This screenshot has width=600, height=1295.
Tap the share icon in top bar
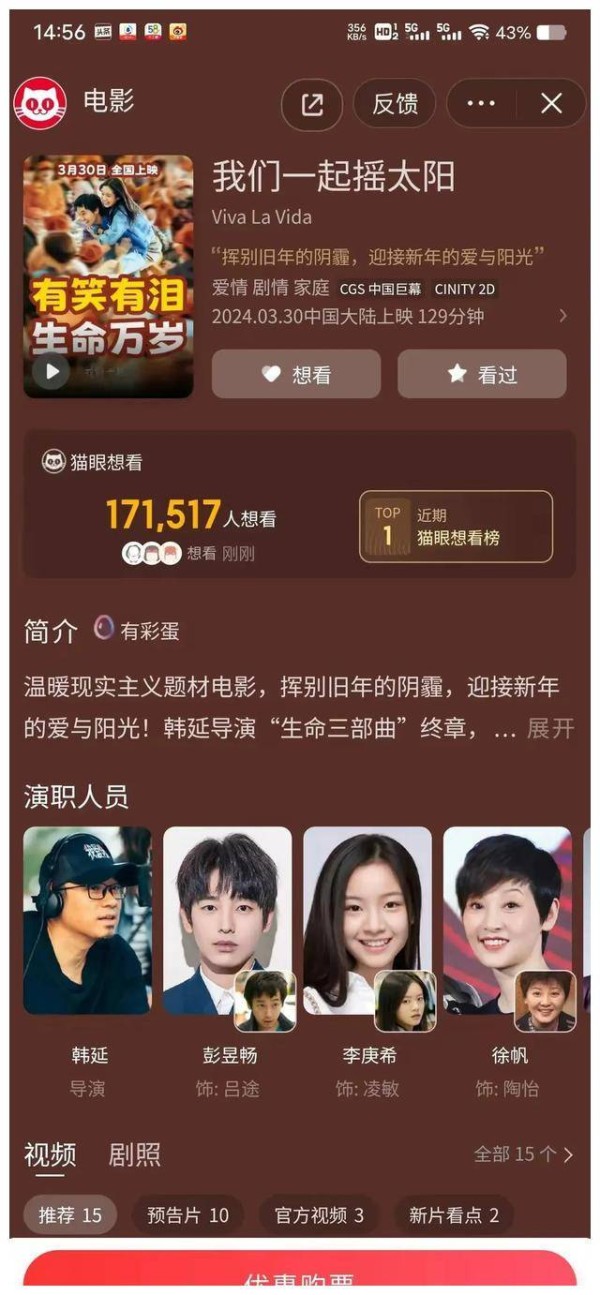click(x=312, y=104)
